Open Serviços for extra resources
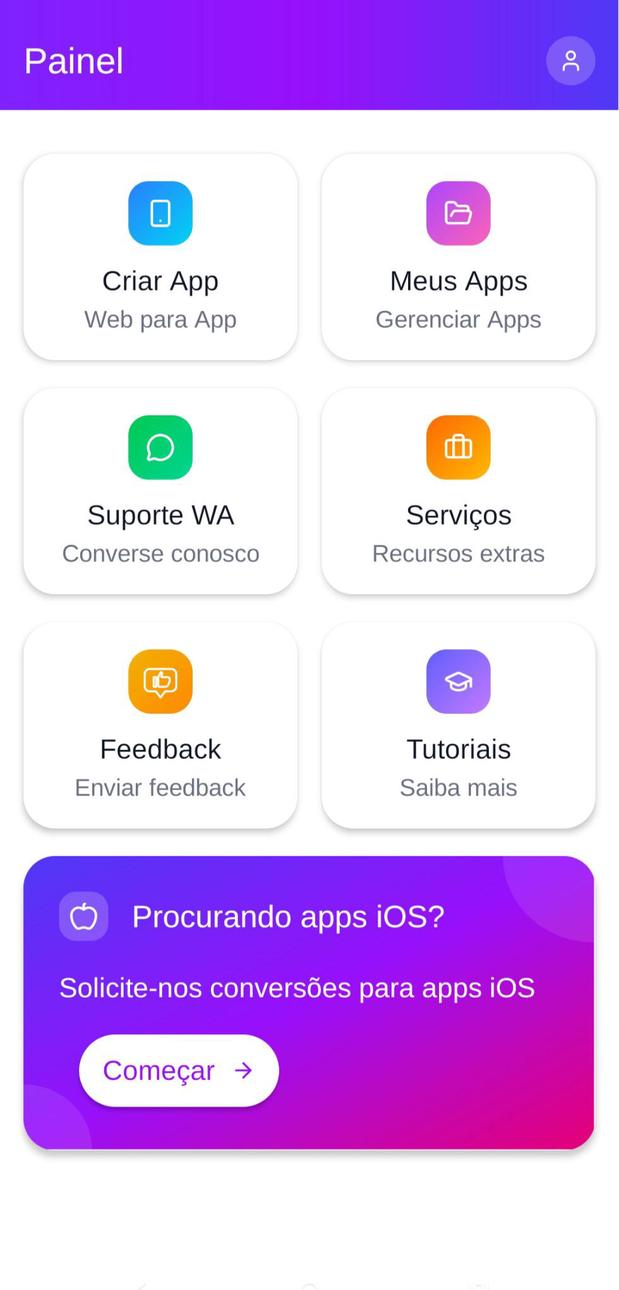The width and height of the screenshot is (619, 1290). point(458,491)
